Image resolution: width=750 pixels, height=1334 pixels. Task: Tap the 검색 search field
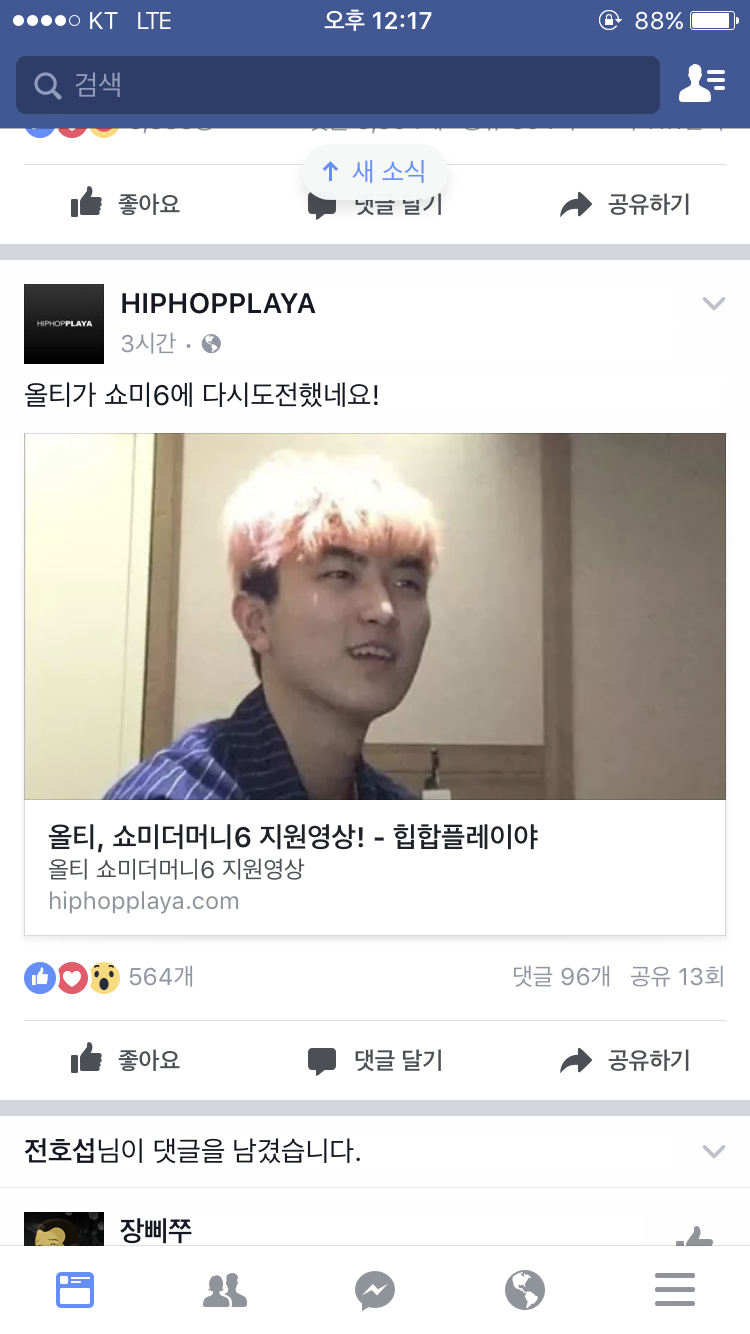point(337,85)
